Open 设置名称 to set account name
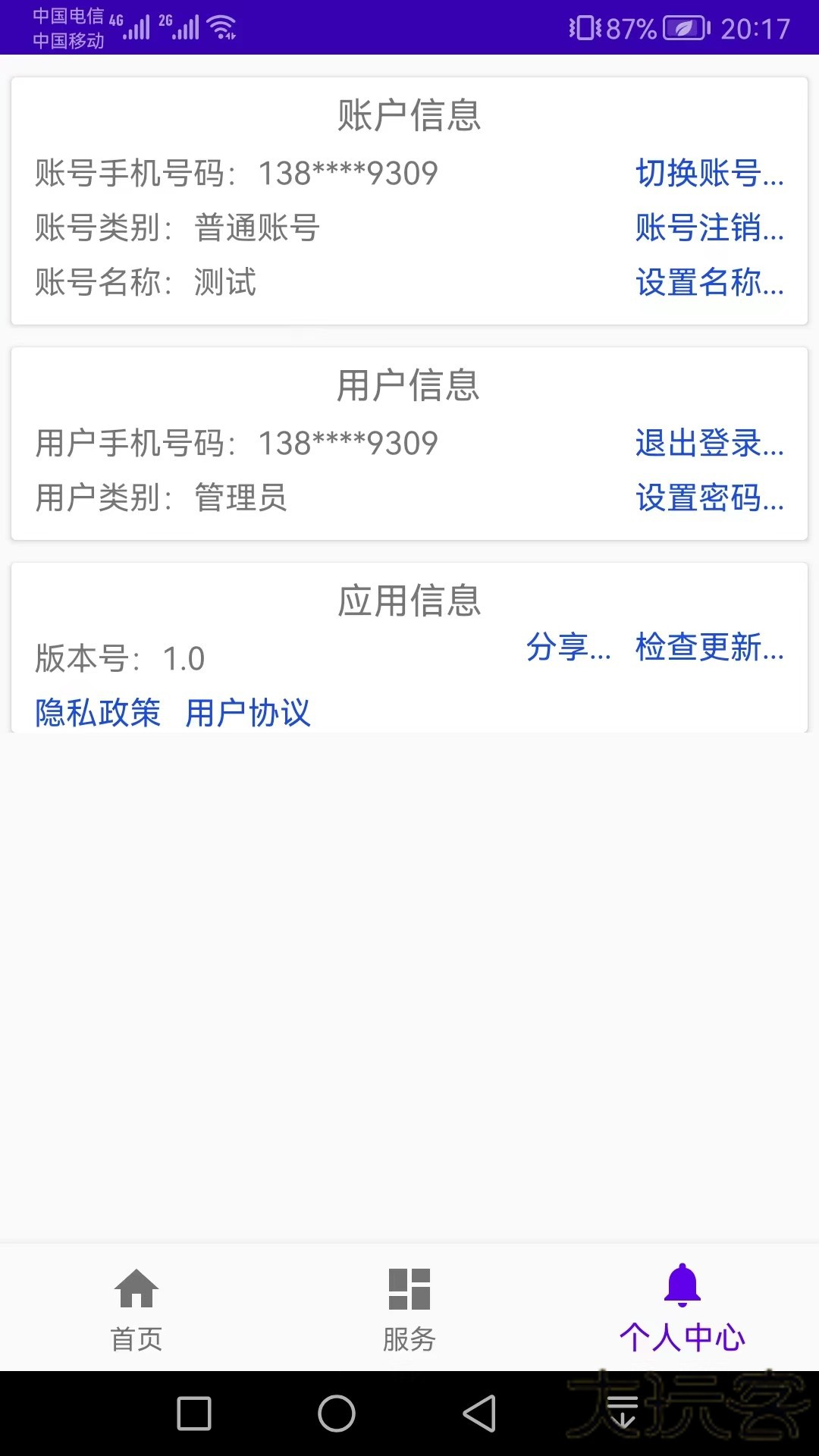Image resolution: width=819 pixels, height=1456 pixels. coord(708,284)
